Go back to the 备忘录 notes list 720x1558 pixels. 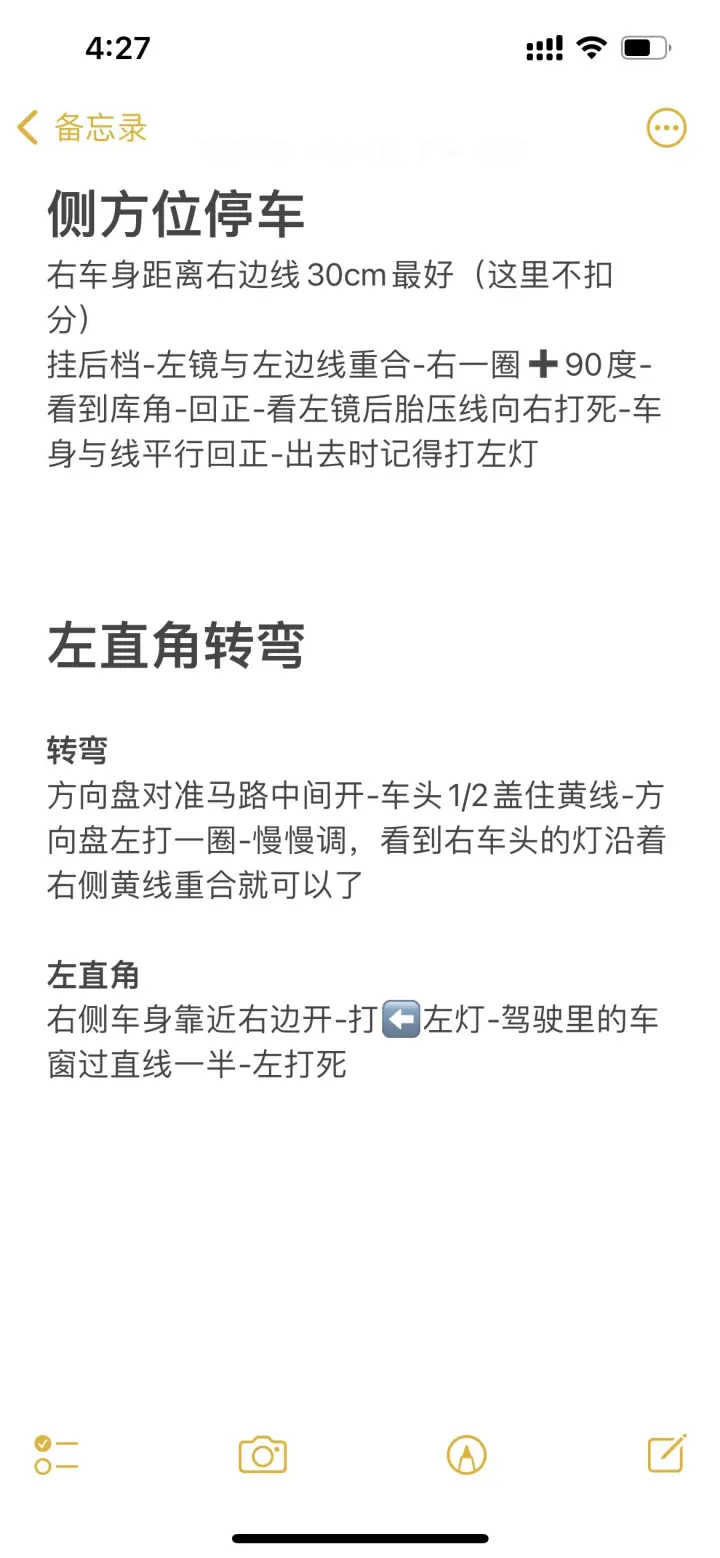[x=82, y=128]
